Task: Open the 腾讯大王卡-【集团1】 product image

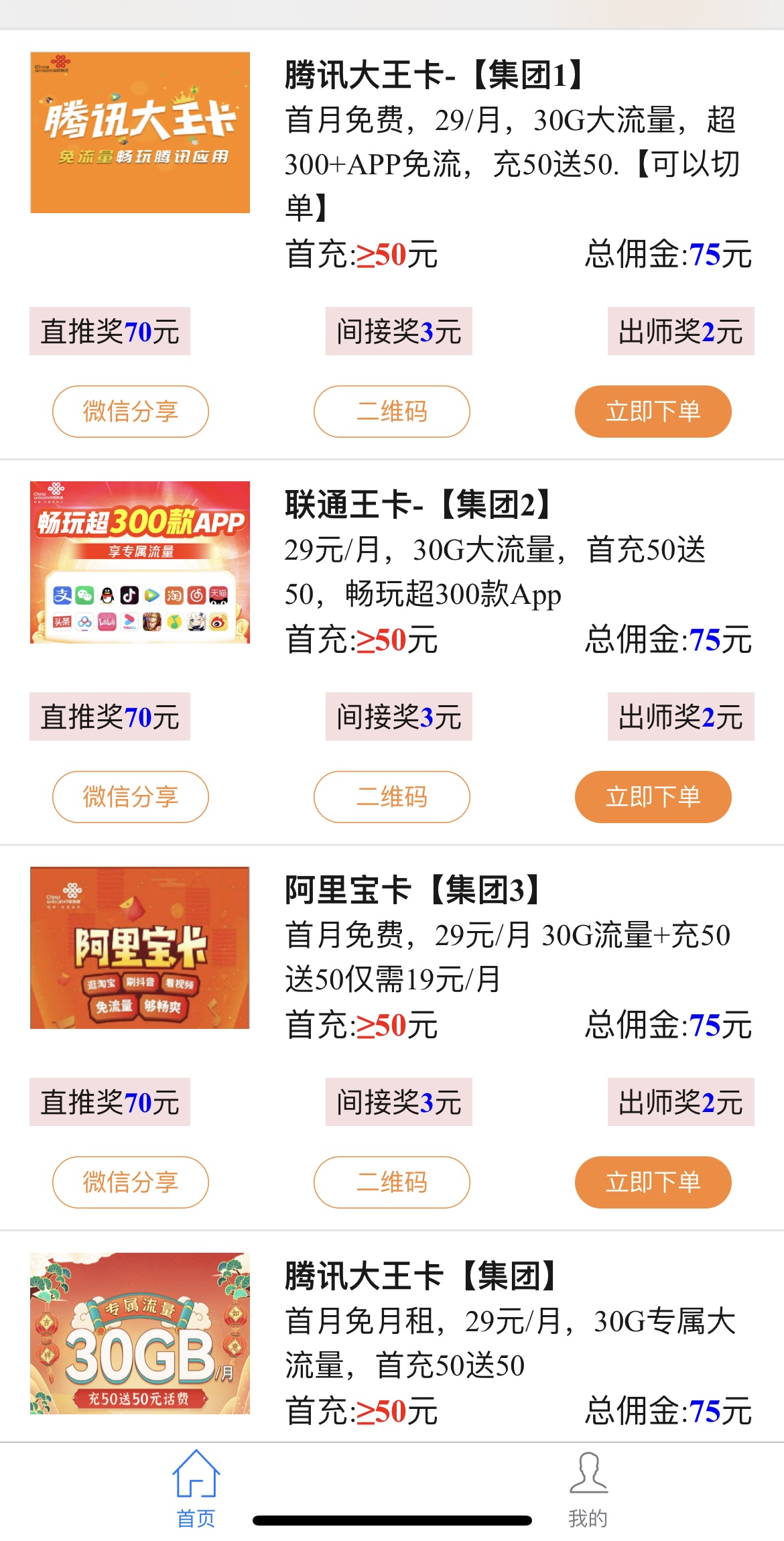Action: click(140, 133)
